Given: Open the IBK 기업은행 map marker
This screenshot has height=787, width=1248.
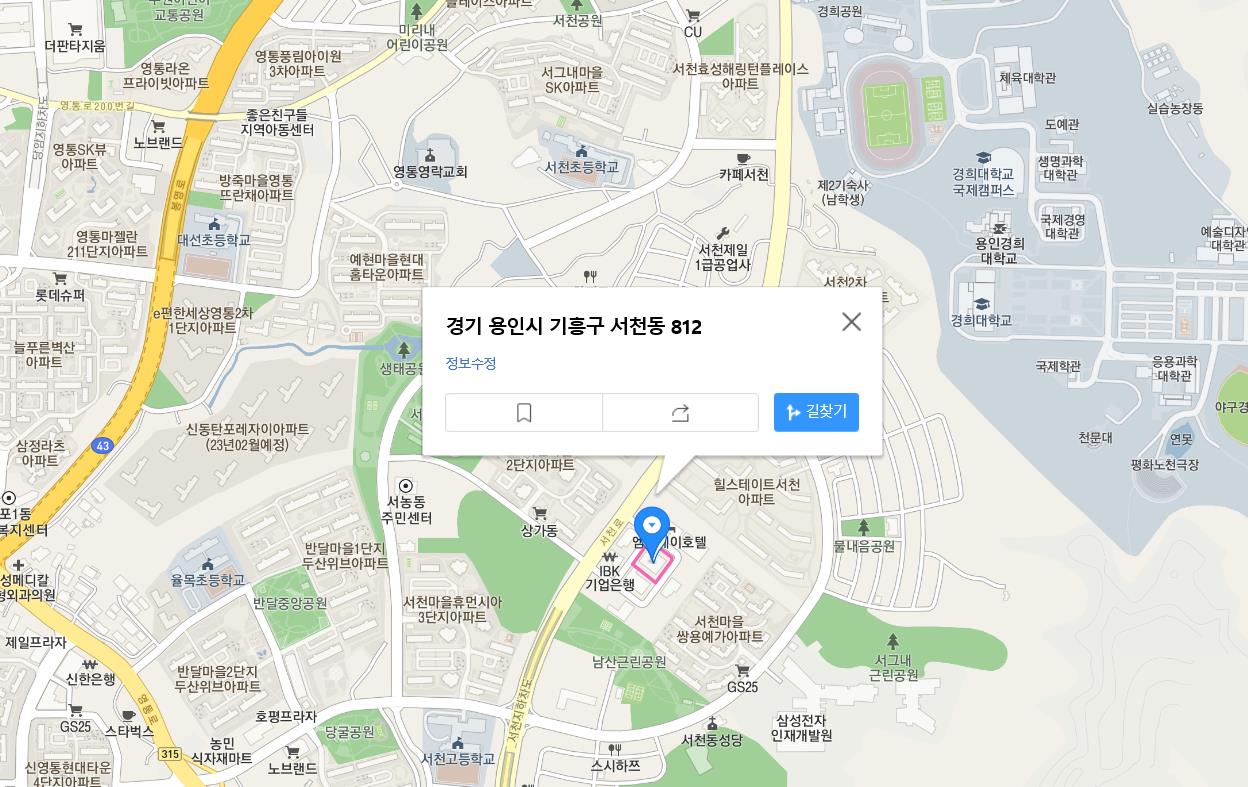Looking at the screenshot, I should [x=610, y=558].
